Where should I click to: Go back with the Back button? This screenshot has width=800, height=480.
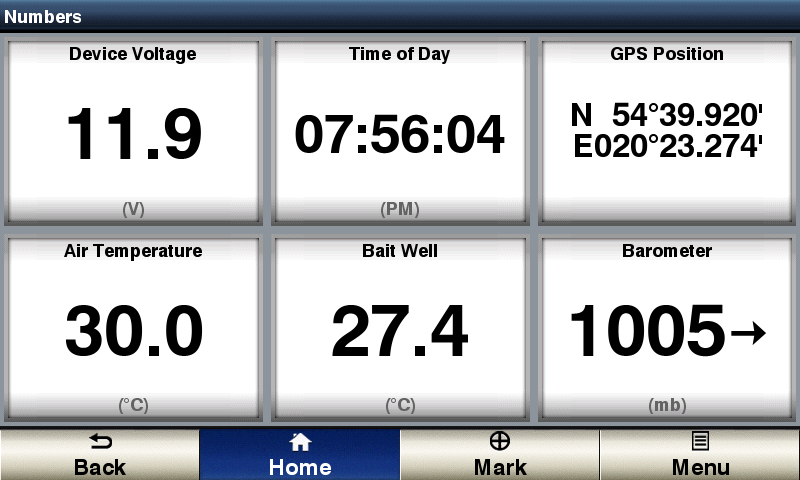pyautogui.click(x=100, y=455)
